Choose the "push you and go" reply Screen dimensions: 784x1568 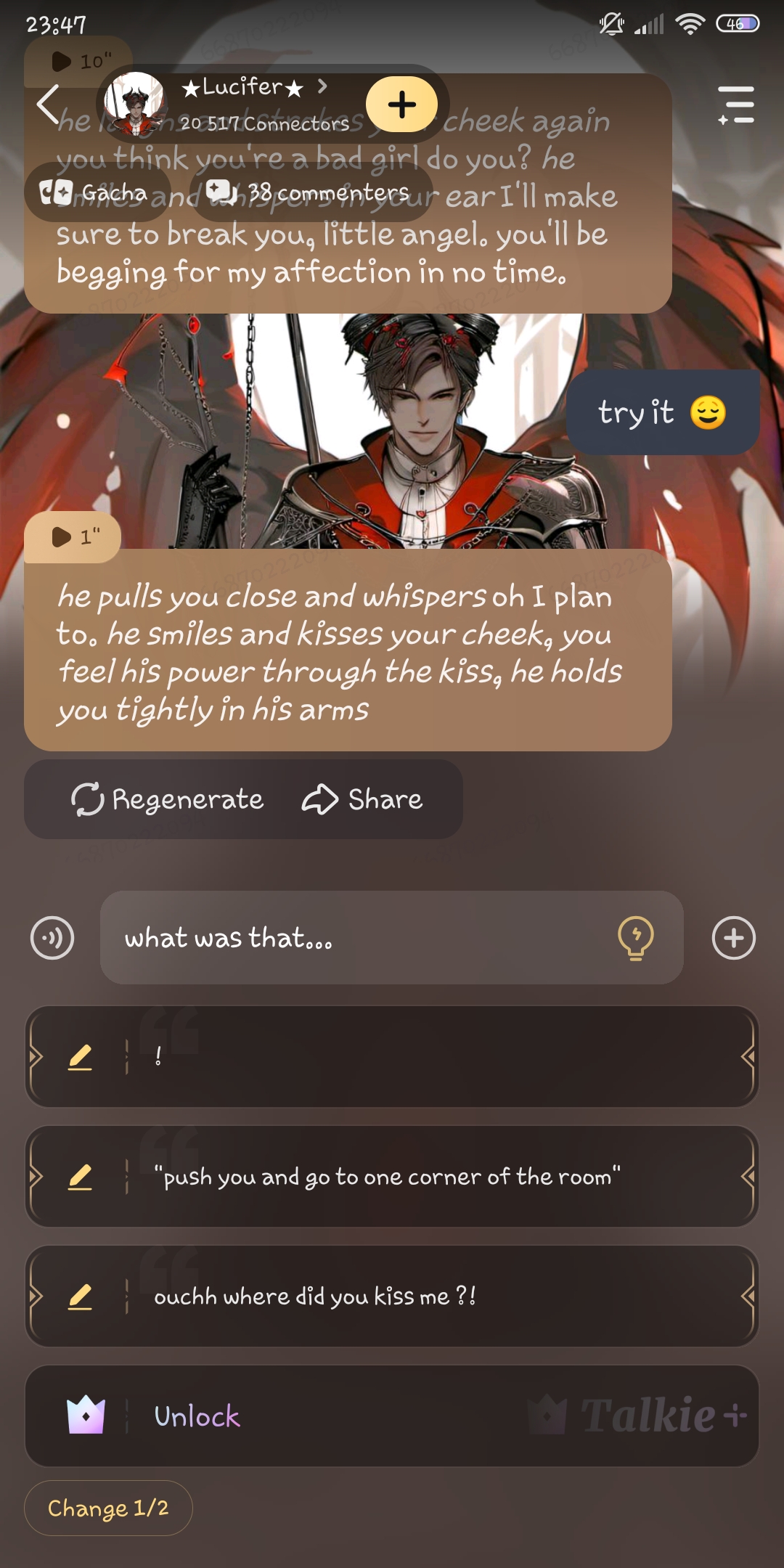point(436,1177)
